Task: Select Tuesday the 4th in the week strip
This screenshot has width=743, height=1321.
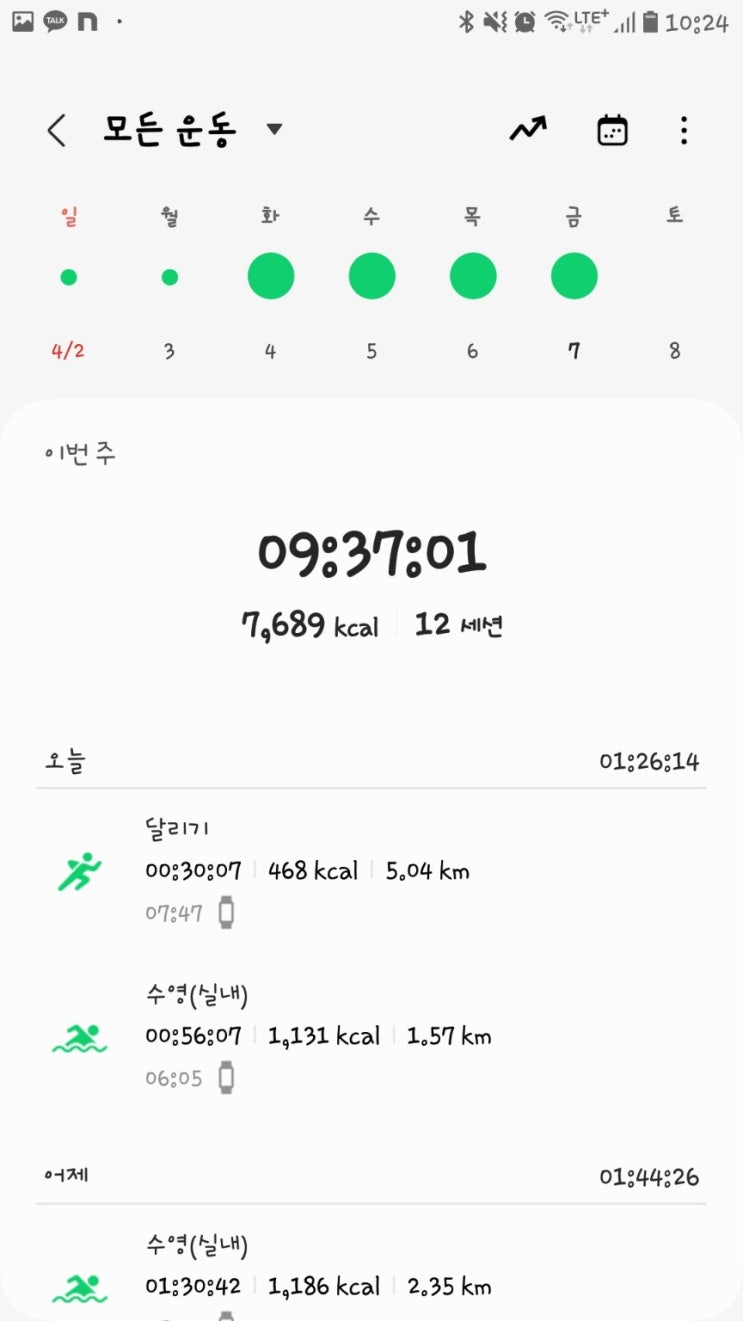Action: pos(271,277)
